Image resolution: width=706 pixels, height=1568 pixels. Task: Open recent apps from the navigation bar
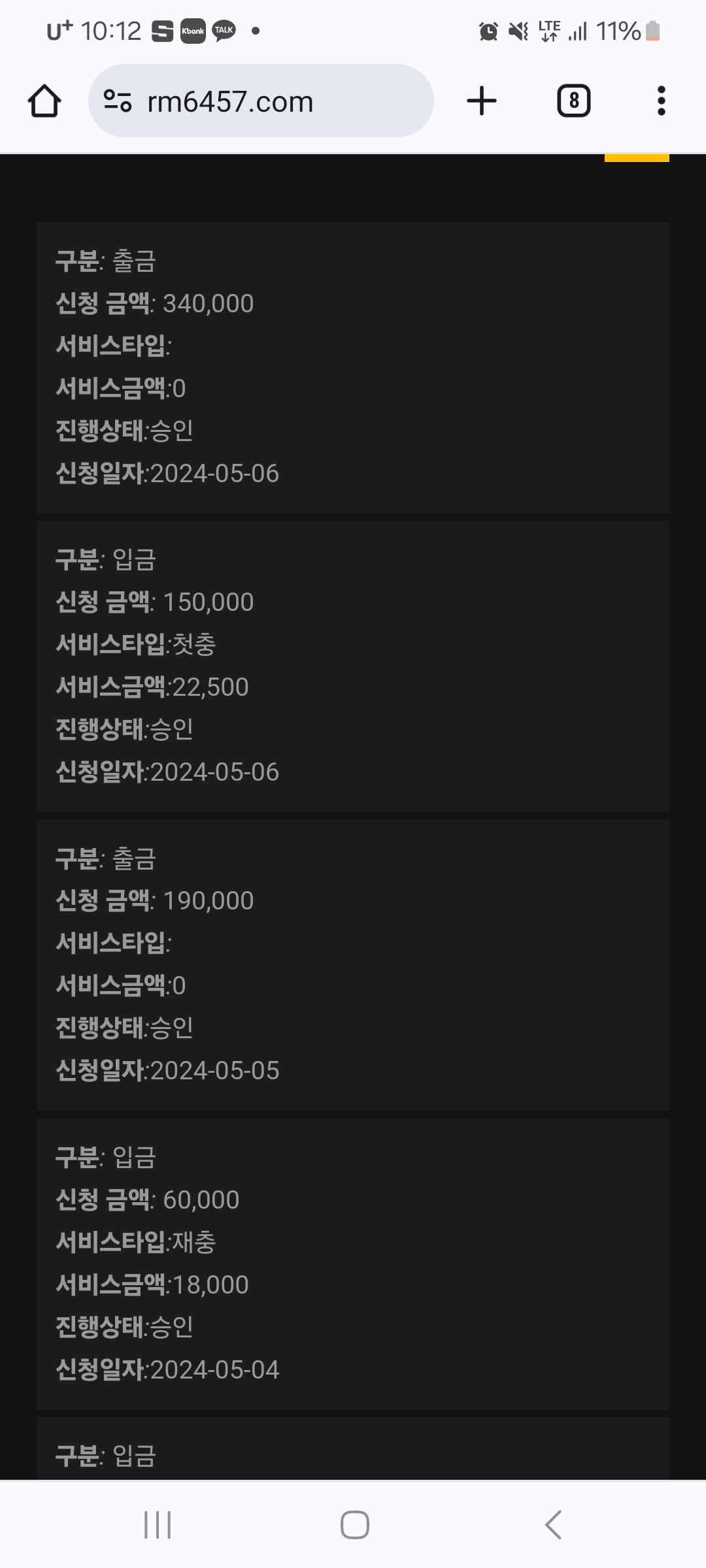[158, 1524]
